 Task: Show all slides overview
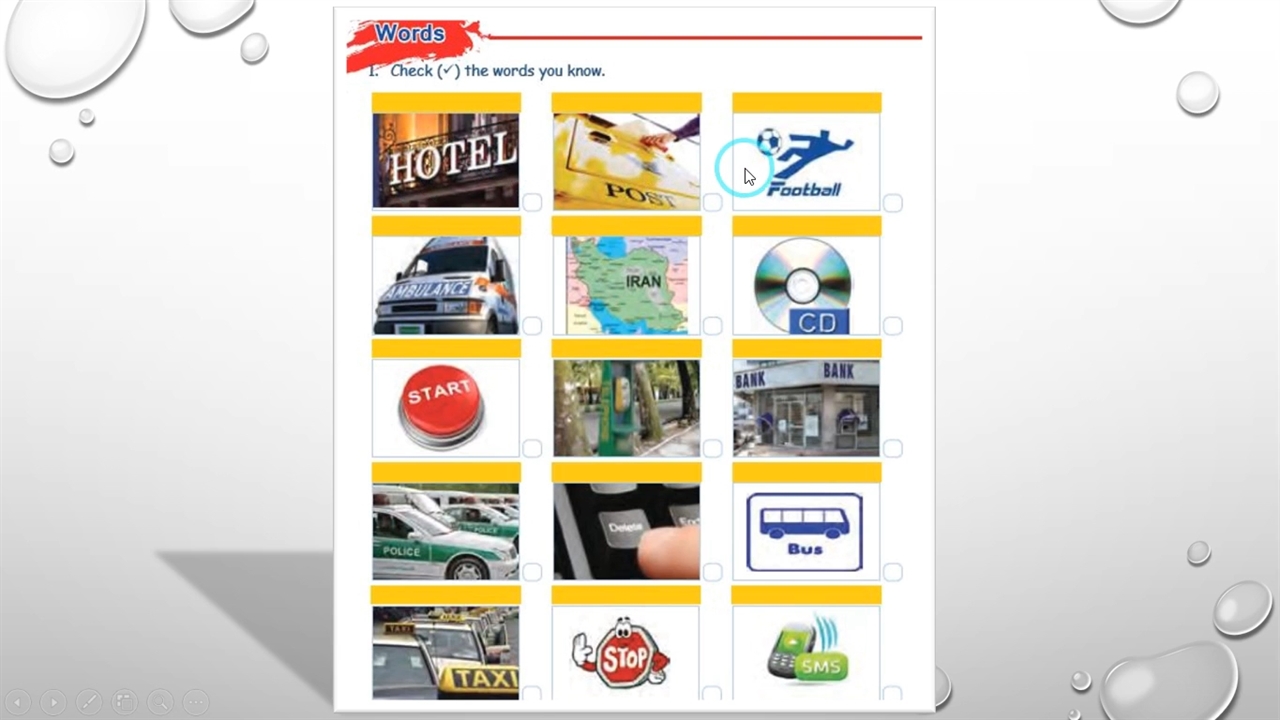click(x=124, y=702)
